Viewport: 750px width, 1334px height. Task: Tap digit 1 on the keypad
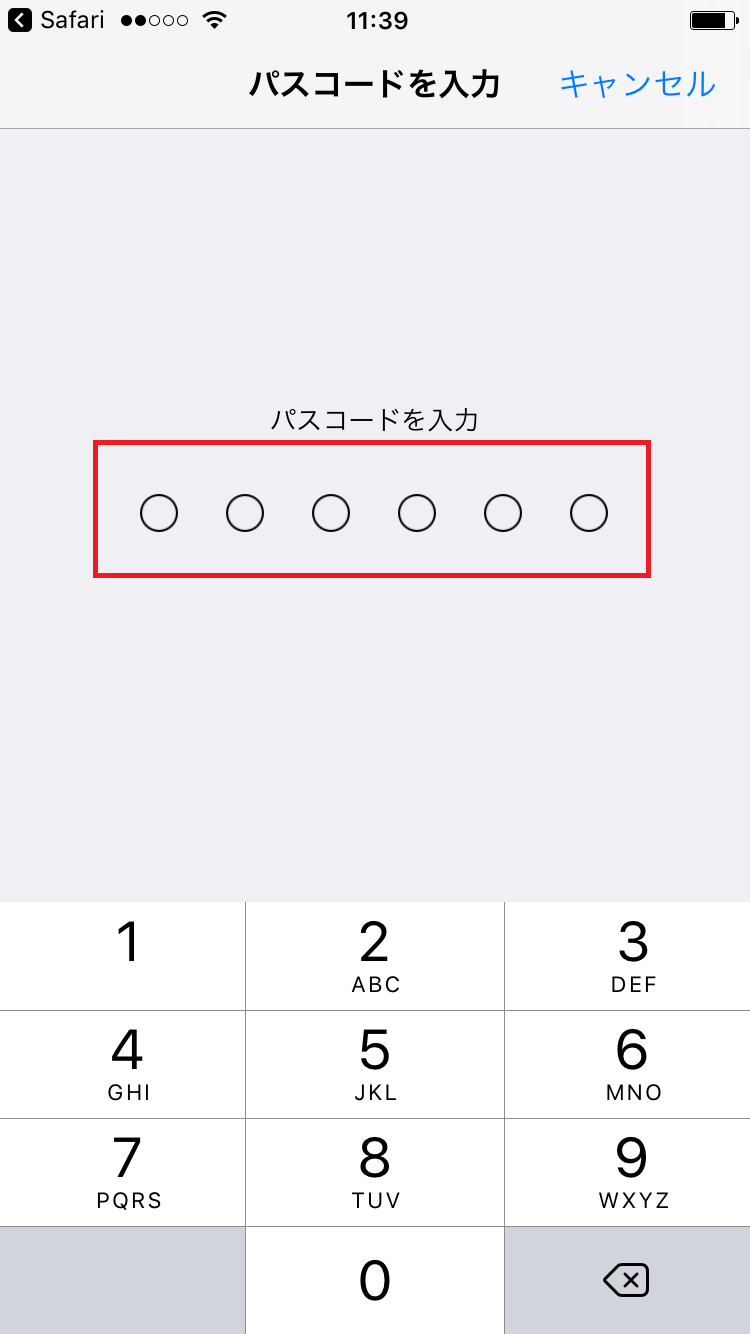click(x=123, y=955)
